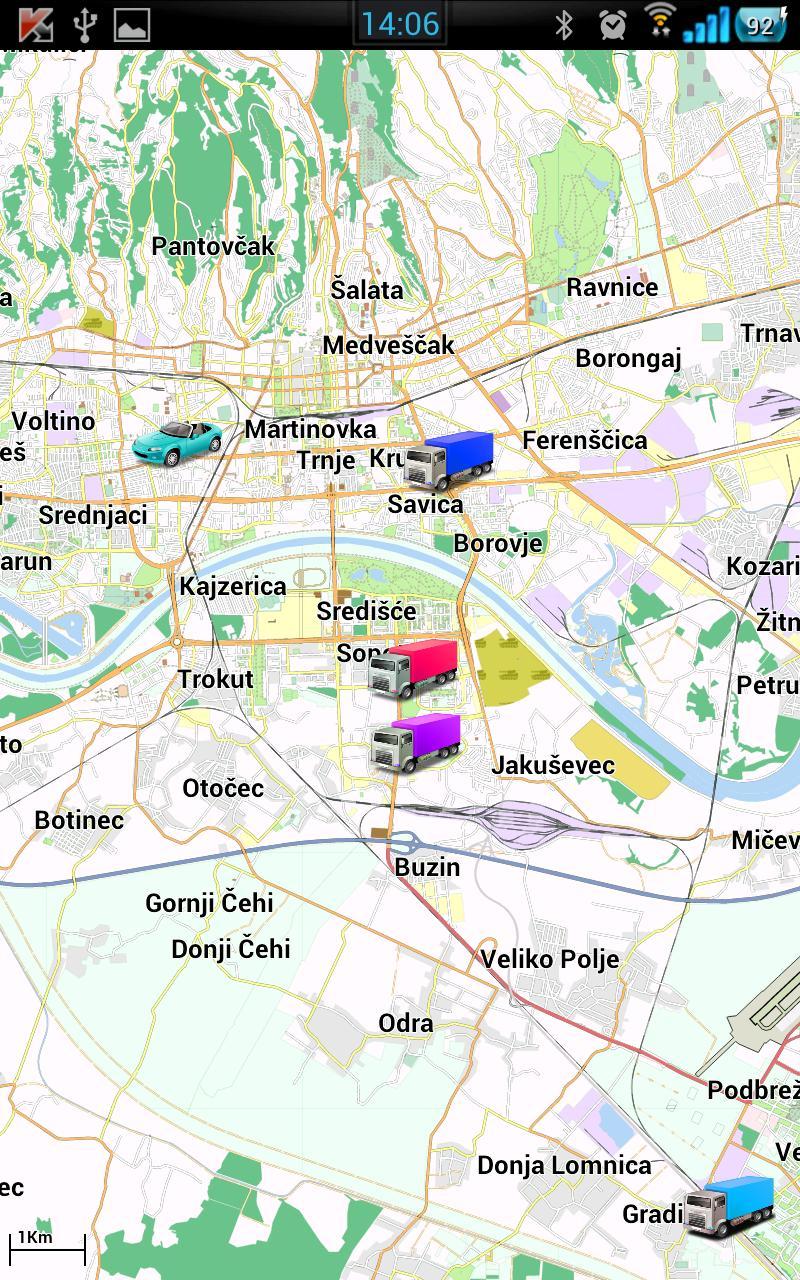Select the Buzin area label
800x1280 pixels.
pyautogui.click(x=428, y=868)
